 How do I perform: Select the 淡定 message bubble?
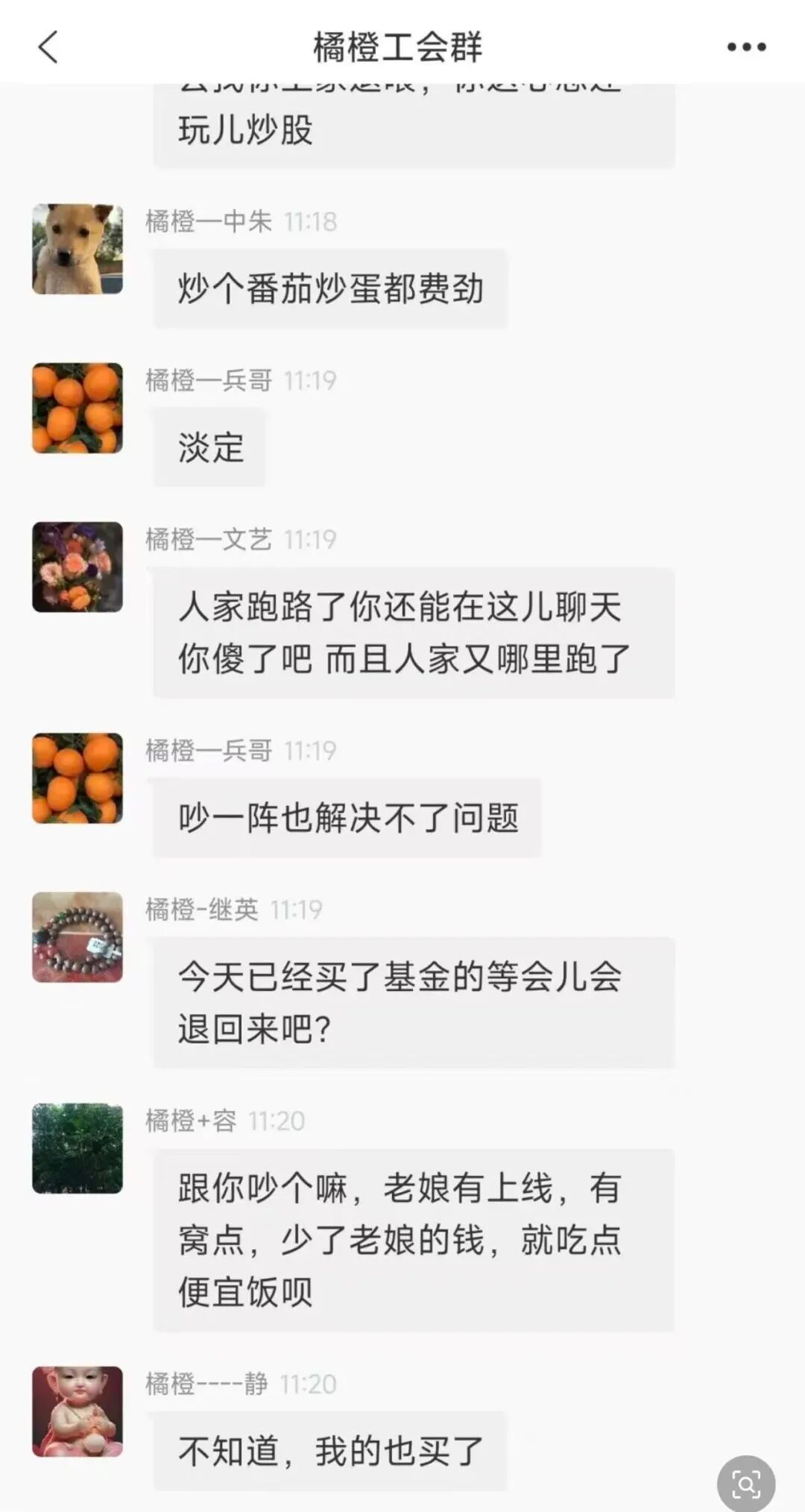tap(209, 446)
